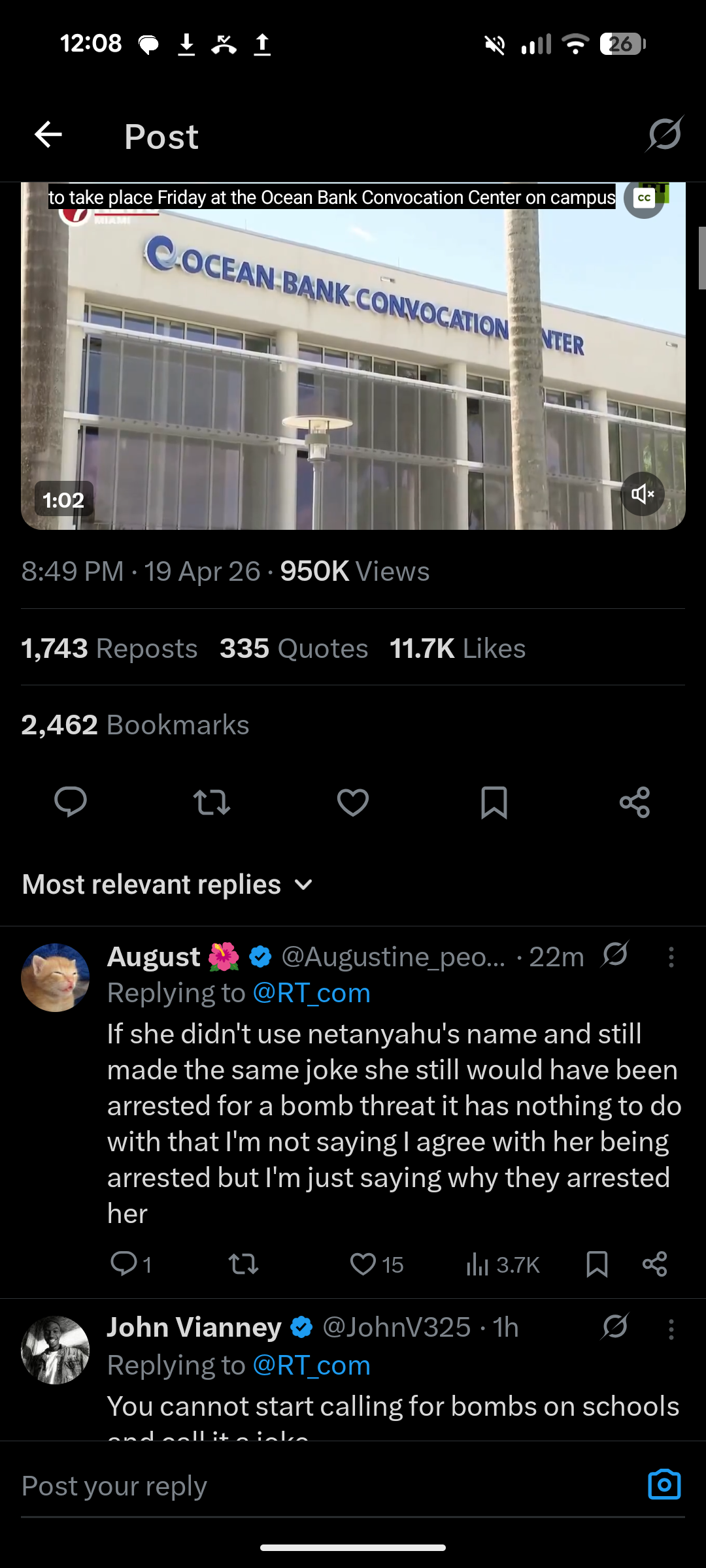706x1568 pixels.
Task: Open more options on August's reply
Action: point(671,957)
